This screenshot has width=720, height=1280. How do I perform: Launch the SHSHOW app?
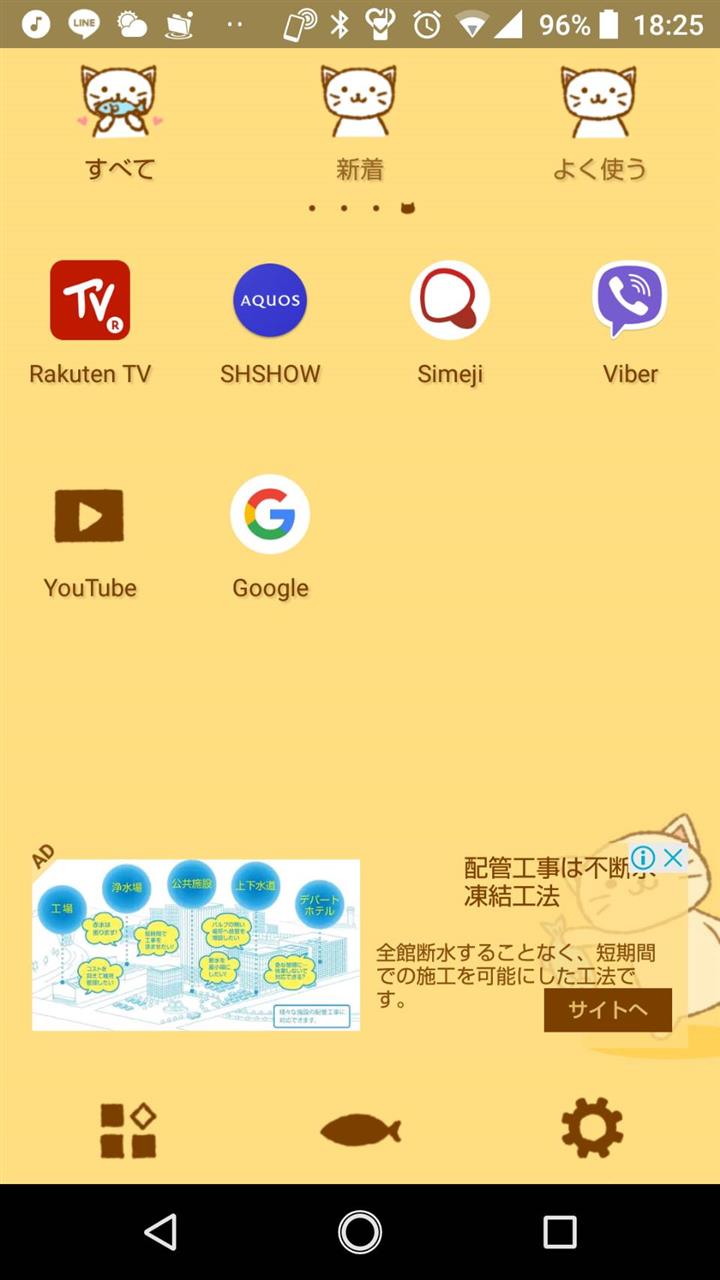tap(270, 322)
